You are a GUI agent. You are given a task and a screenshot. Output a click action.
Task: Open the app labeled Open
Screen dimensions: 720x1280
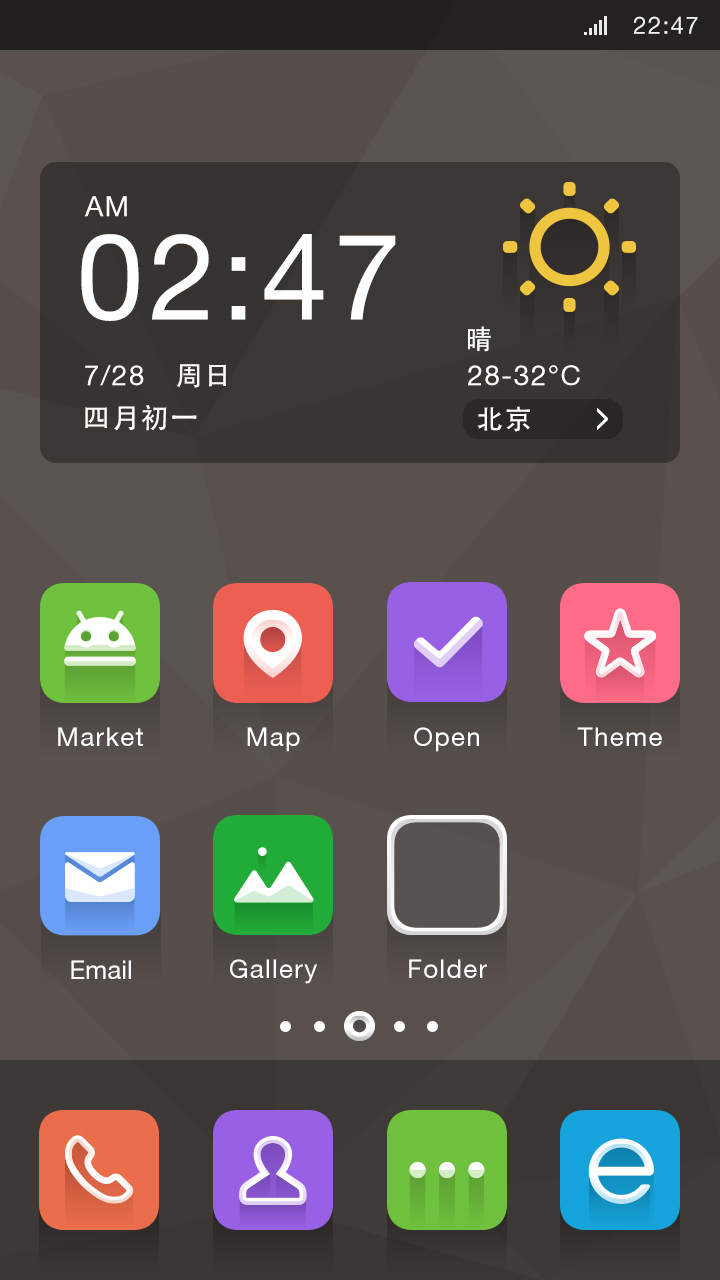click(447, 642)
